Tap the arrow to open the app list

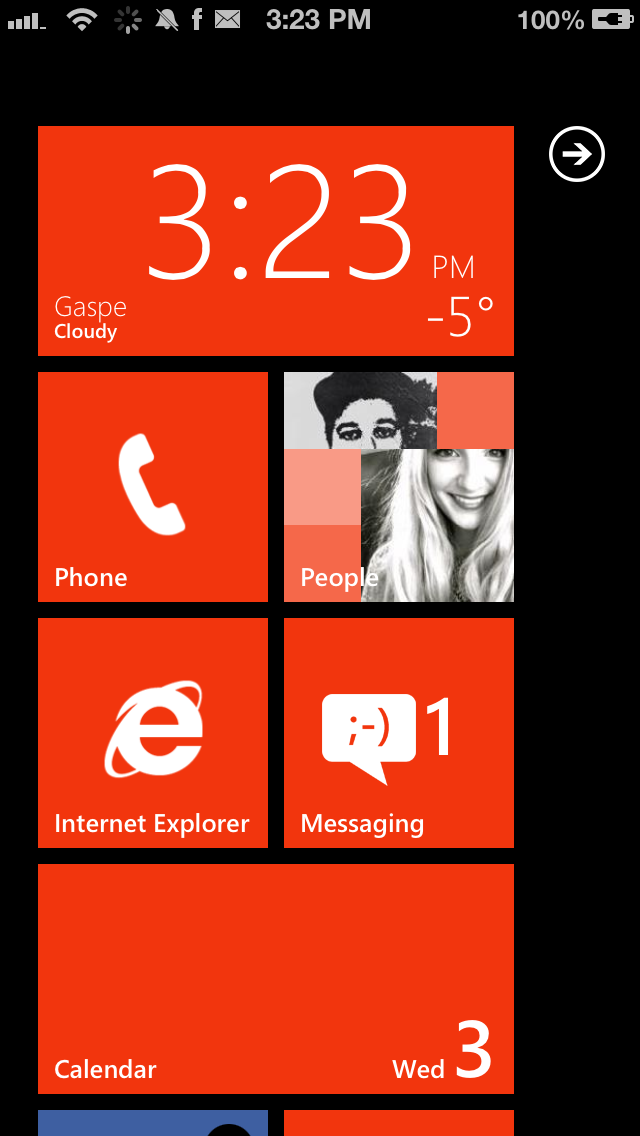point(577,154)
